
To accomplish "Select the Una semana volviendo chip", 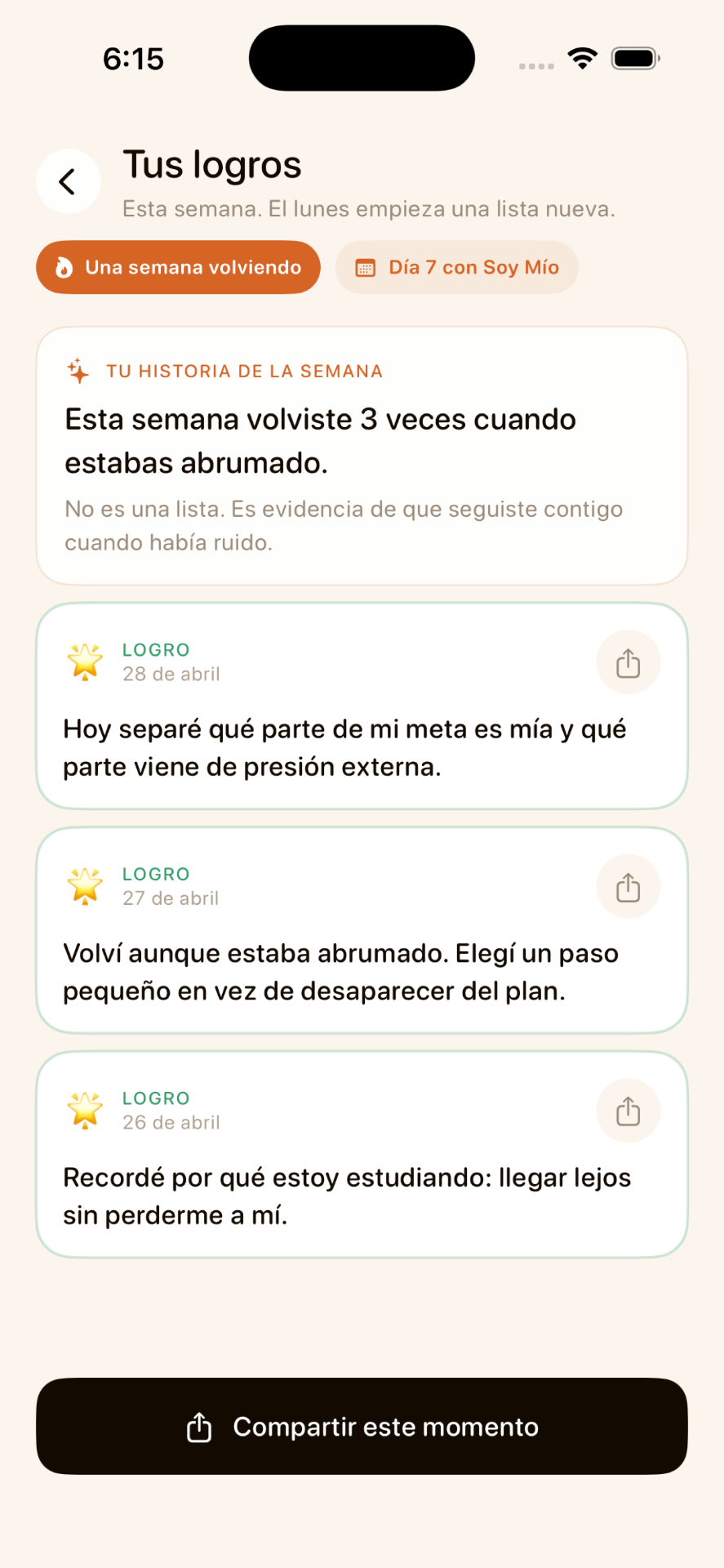I will [178, 267].
